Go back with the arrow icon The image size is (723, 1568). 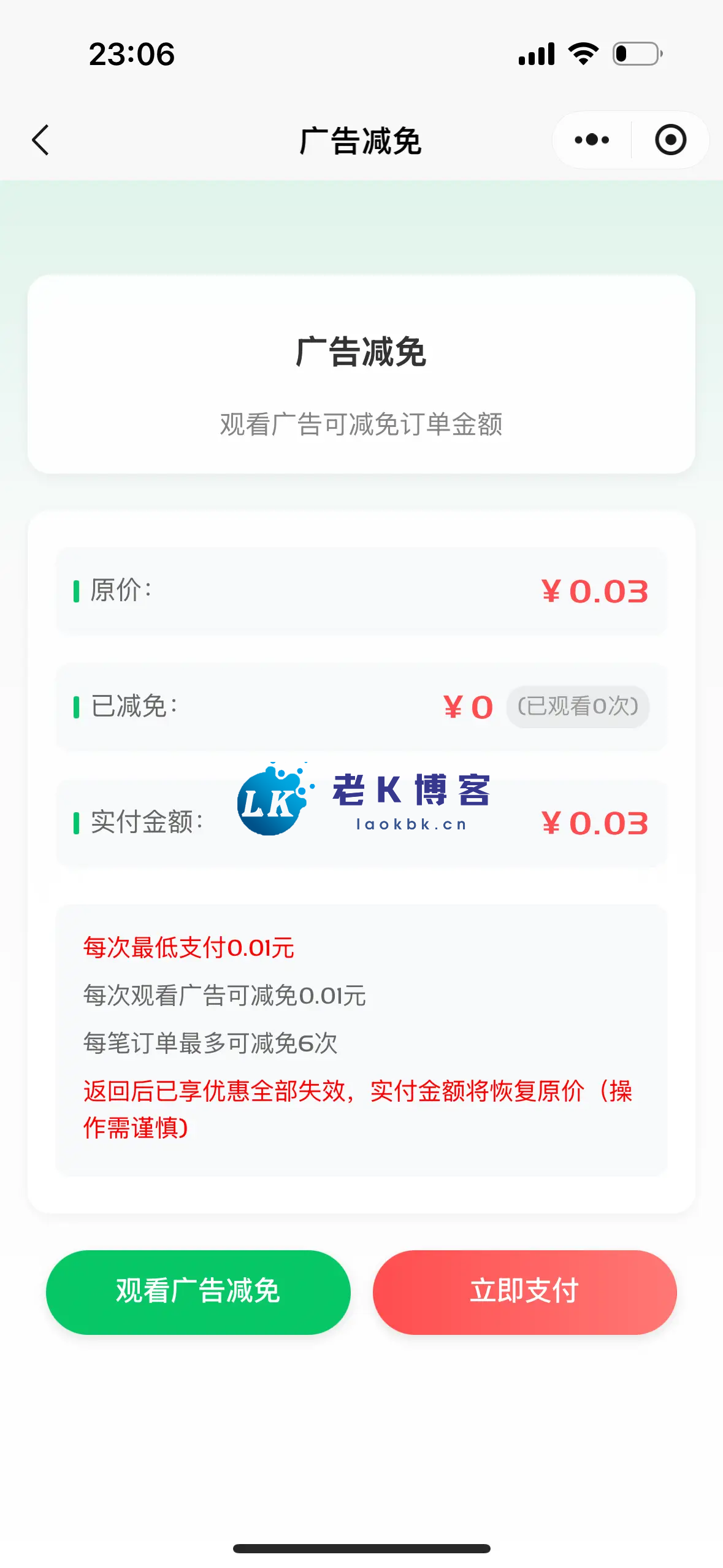tap(40, 140)
